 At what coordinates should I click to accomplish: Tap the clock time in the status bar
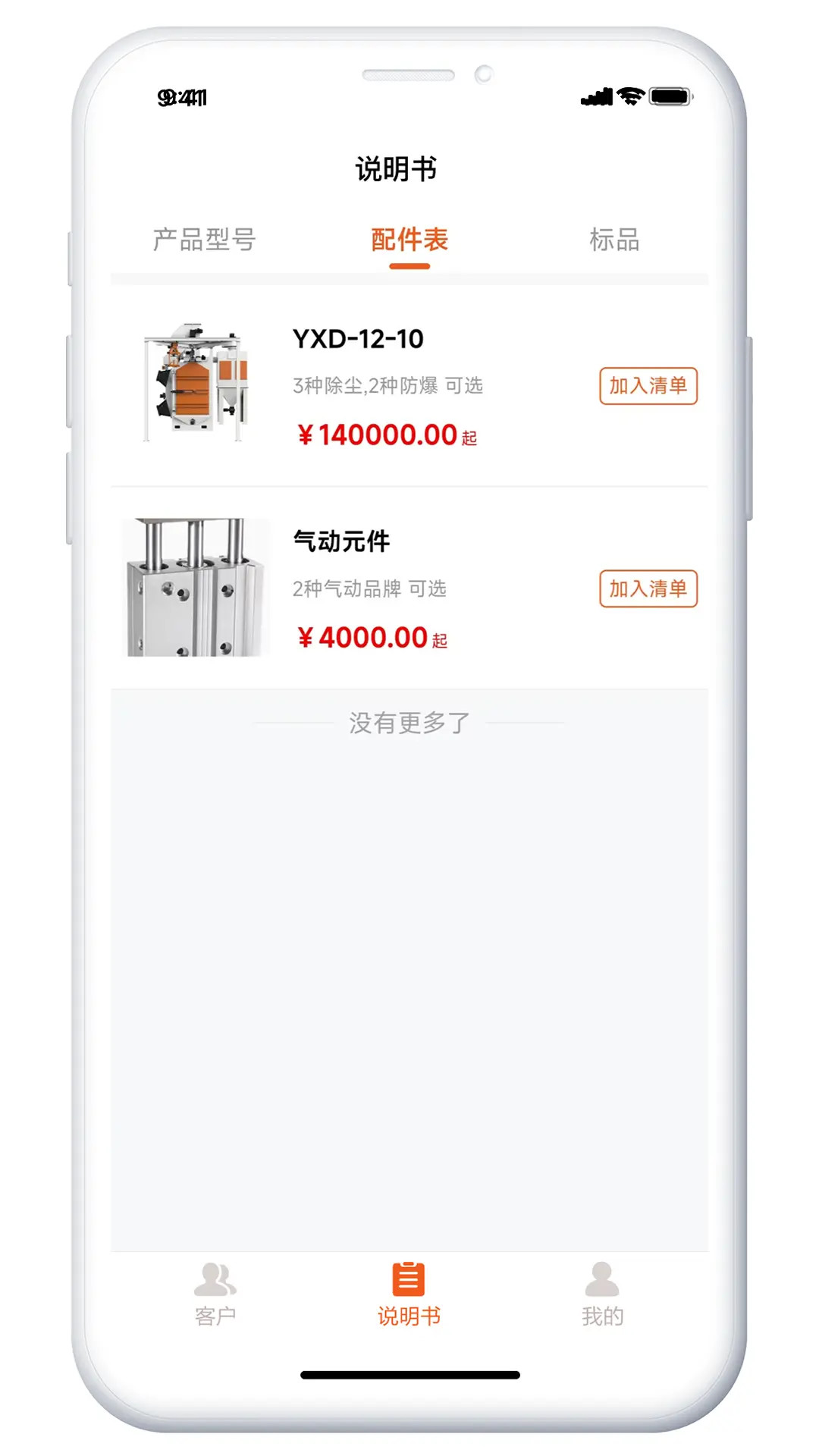(x=182, y=97)
